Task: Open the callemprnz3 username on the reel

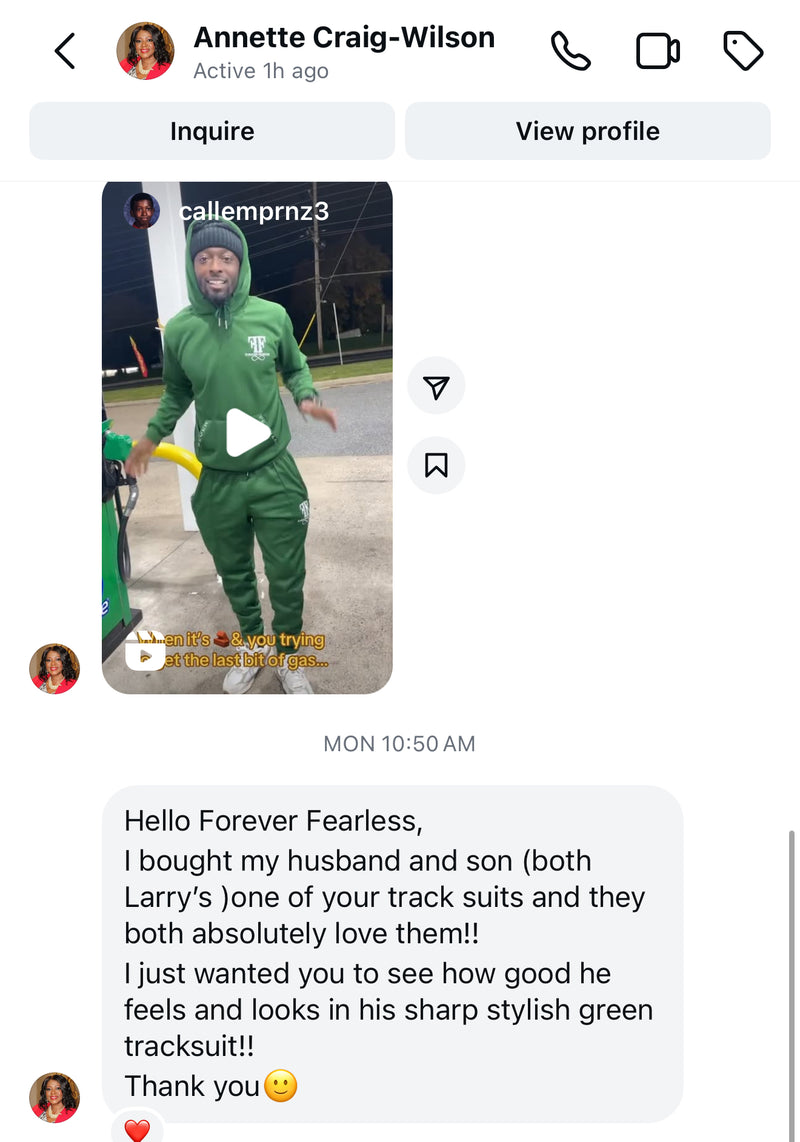Action: coord(252,211)
